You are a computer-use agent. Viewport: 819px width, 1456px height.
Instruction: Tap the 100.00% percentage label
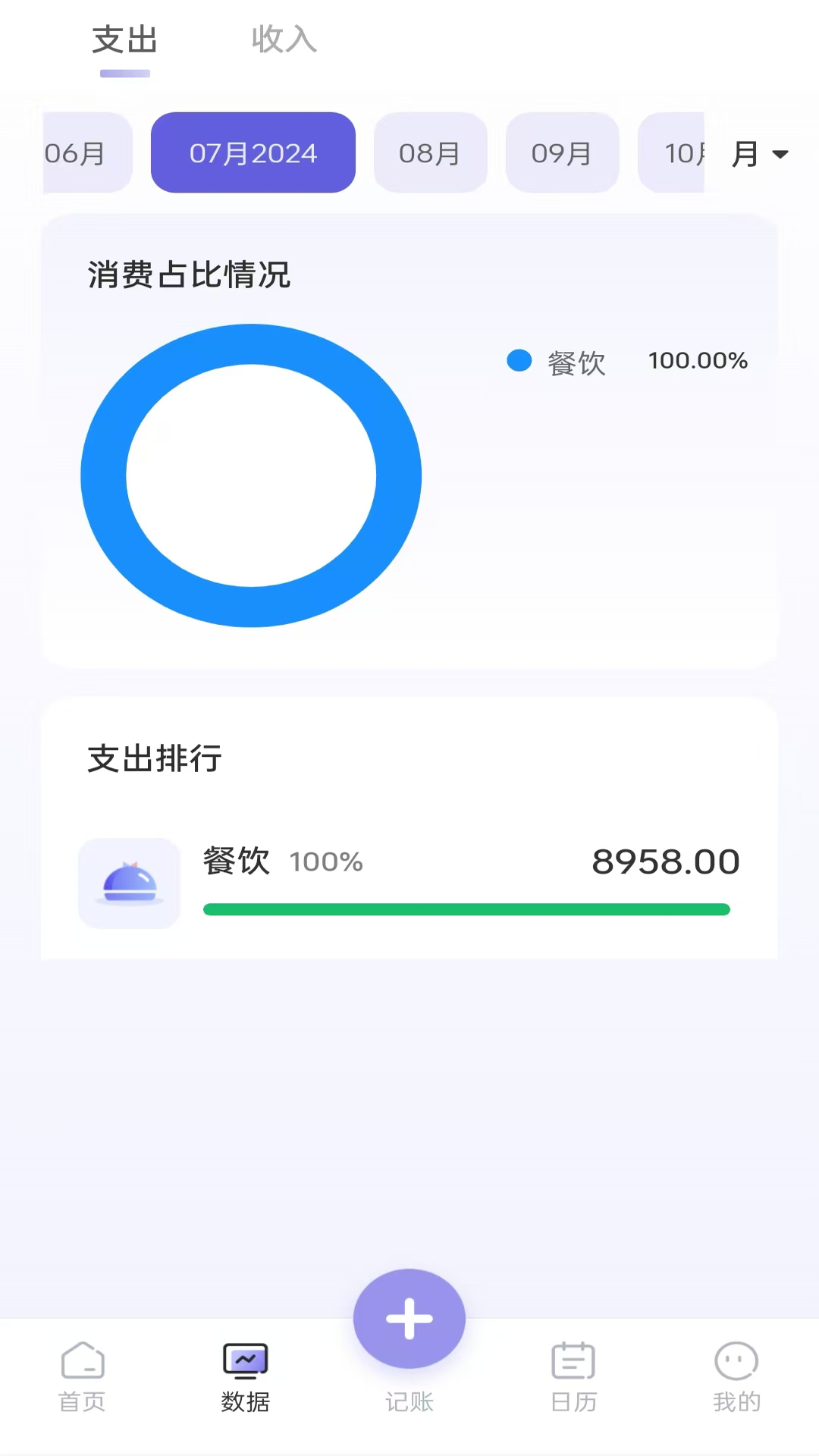697,361
